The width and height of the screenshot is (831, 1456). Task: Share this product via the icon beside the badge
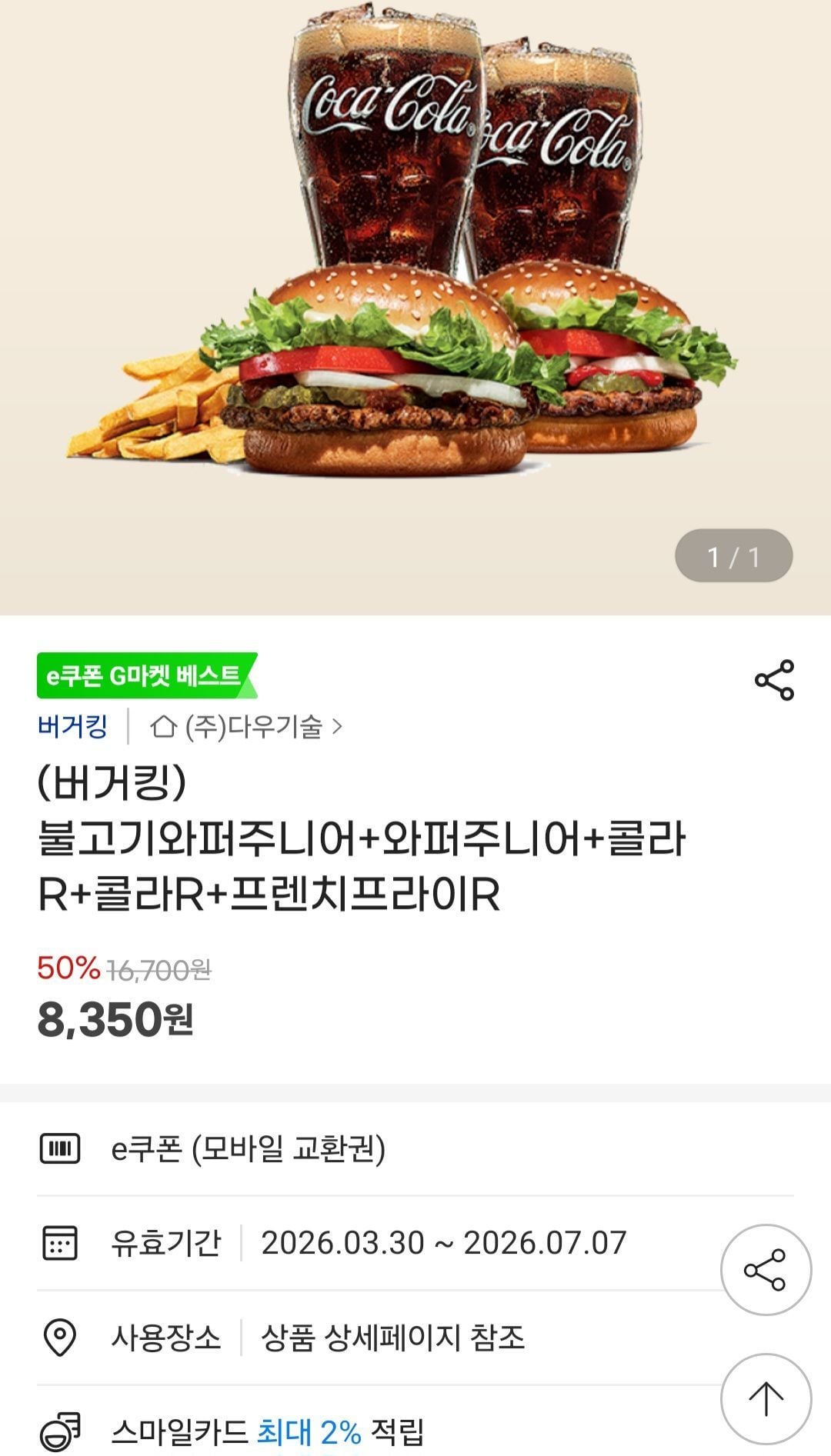pos(773,680)
